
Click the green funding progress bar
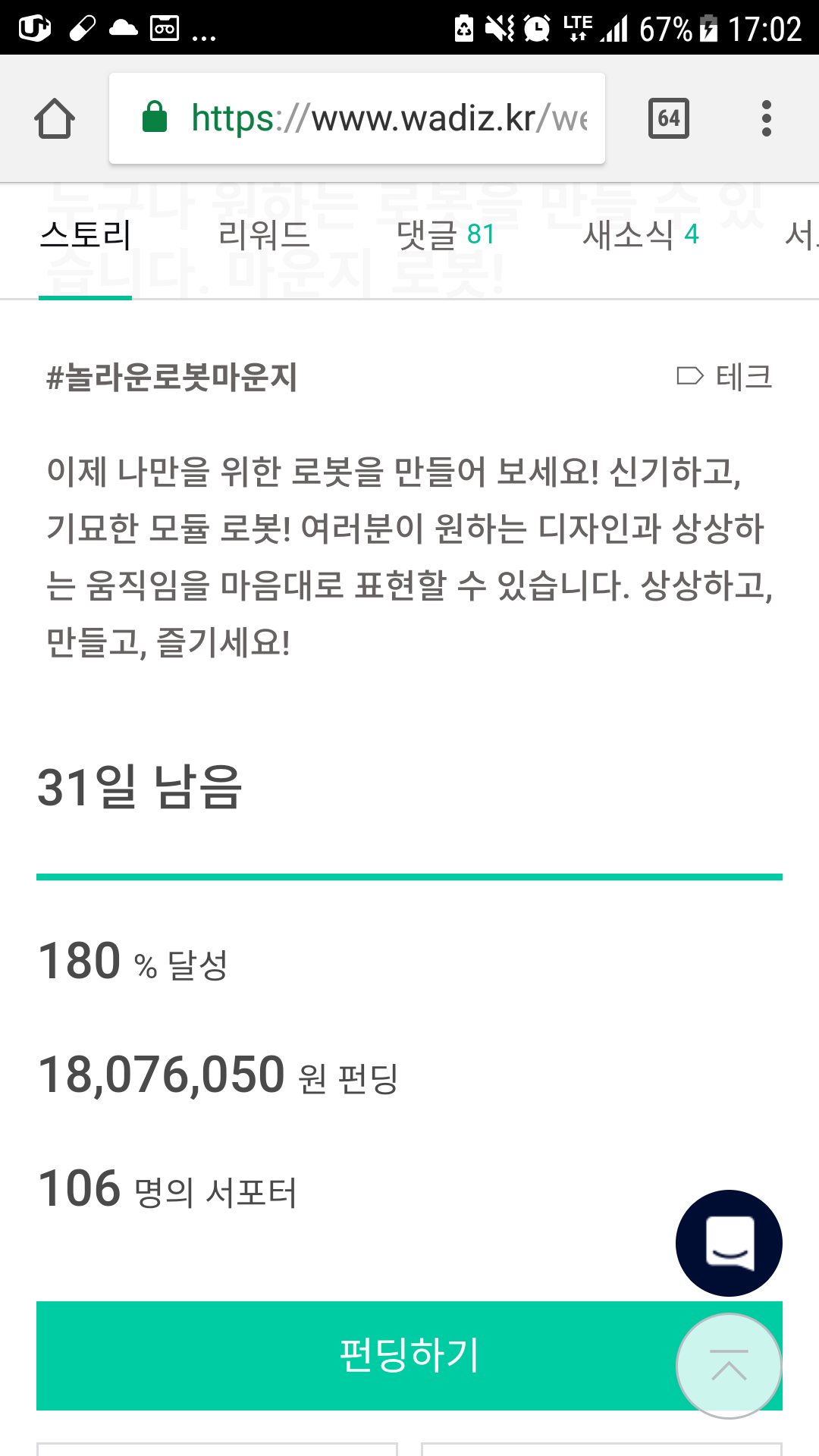point(409,876)
